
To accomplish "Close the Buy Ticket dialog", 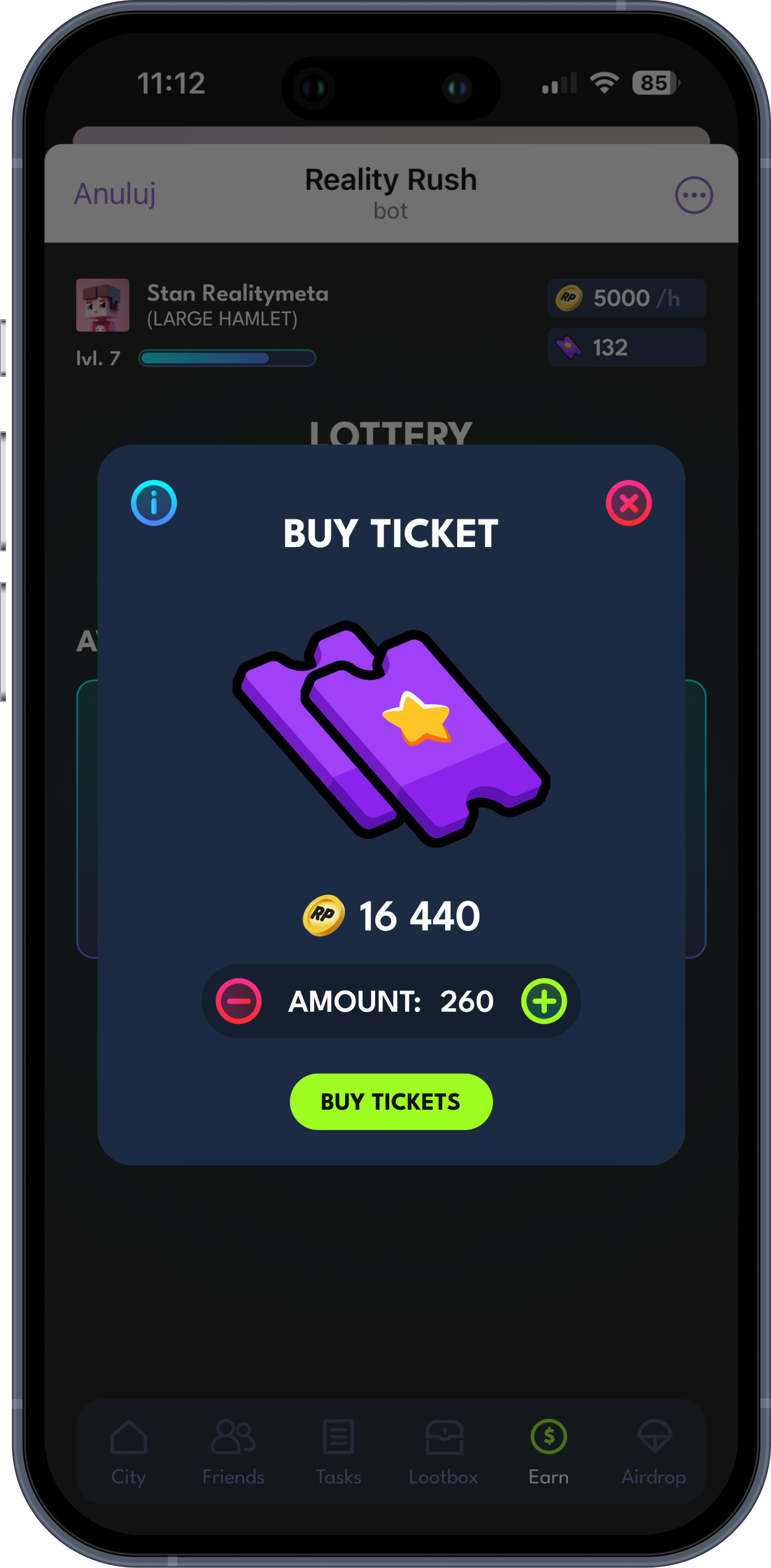I will click(628, 503).
